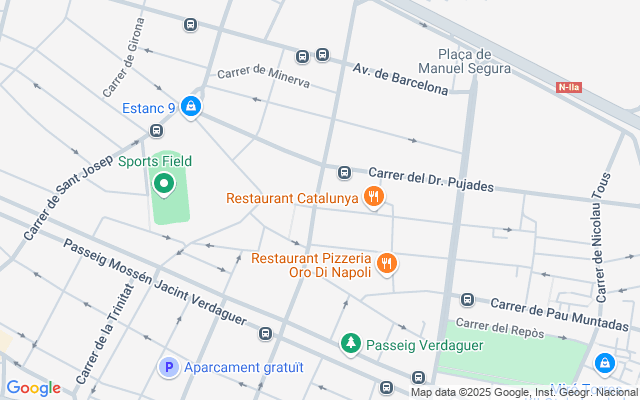Open the Aparcament gratuït parking marker
This screenshot has width=640, height=400.
pos(169,367)
